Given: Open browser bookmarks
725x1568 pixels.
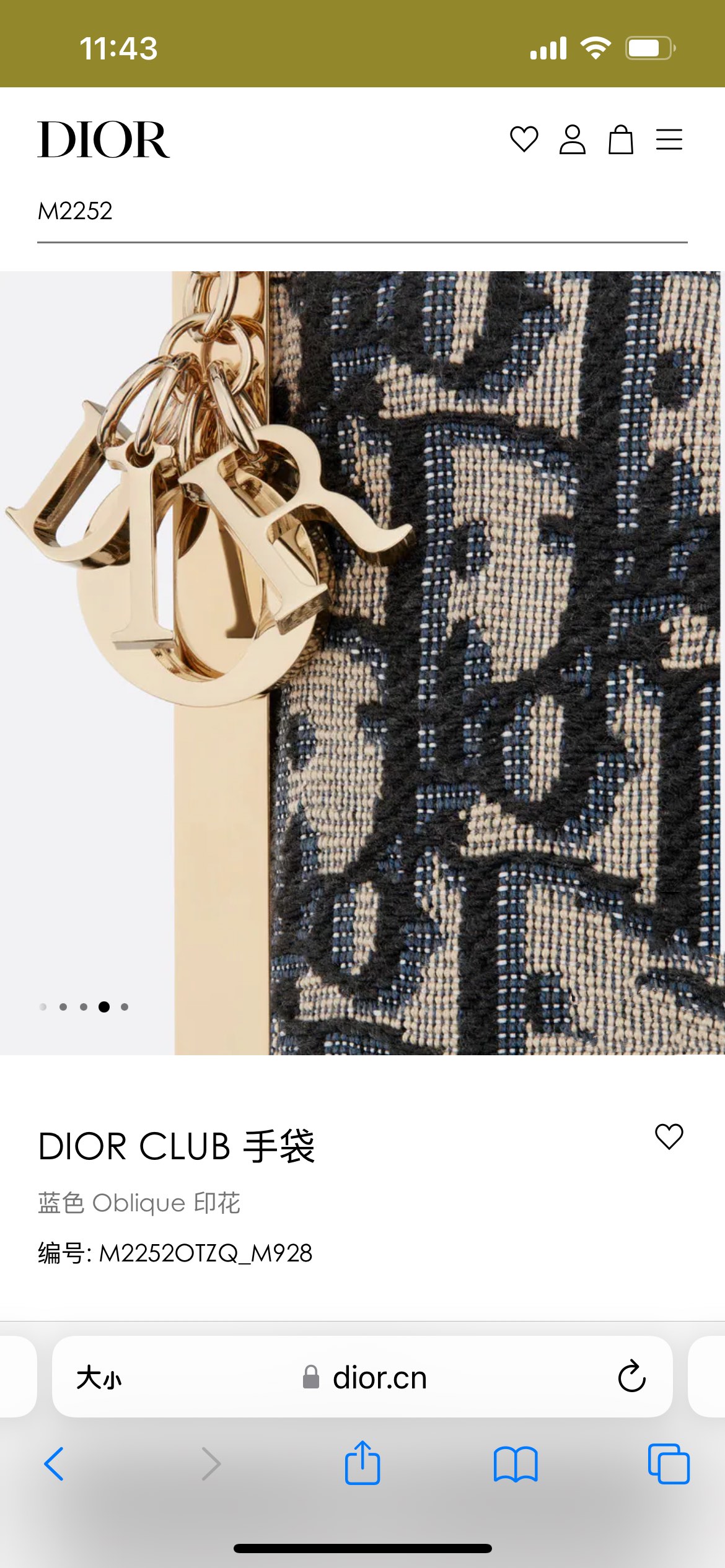Looking at the screenshot, I should point(516,1464).
